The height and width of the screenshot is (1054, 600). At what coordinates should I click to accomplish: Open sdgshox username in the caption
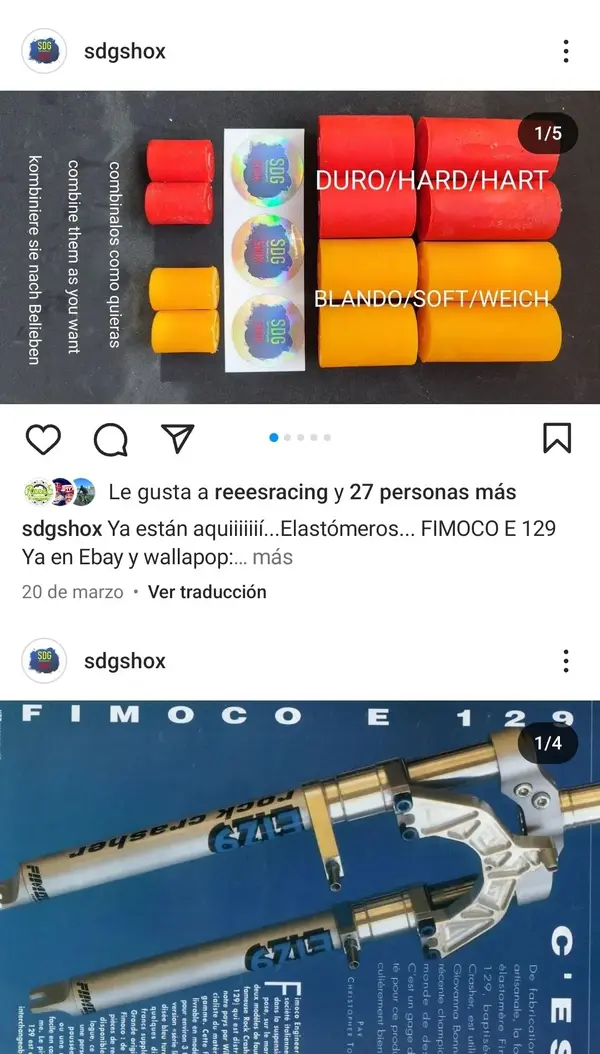click(62, 528)
